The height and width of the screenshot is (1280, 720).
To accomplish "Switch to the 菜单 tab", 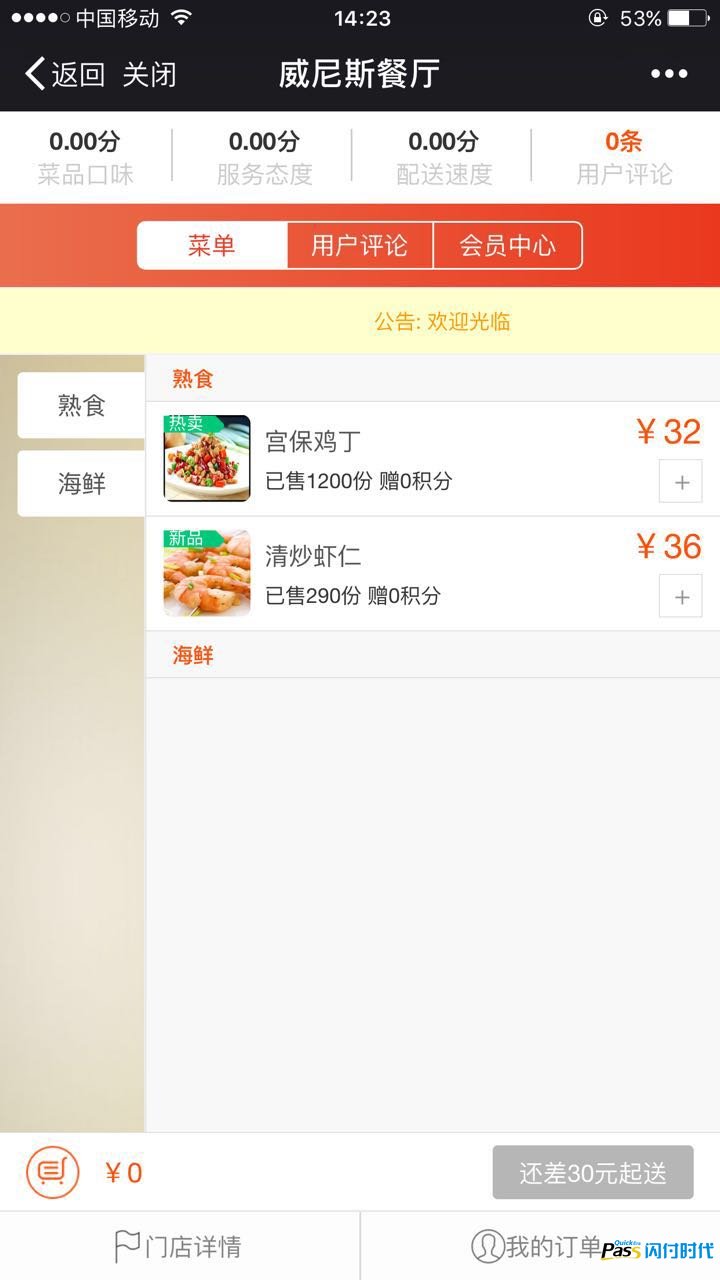I will point(212,246).
